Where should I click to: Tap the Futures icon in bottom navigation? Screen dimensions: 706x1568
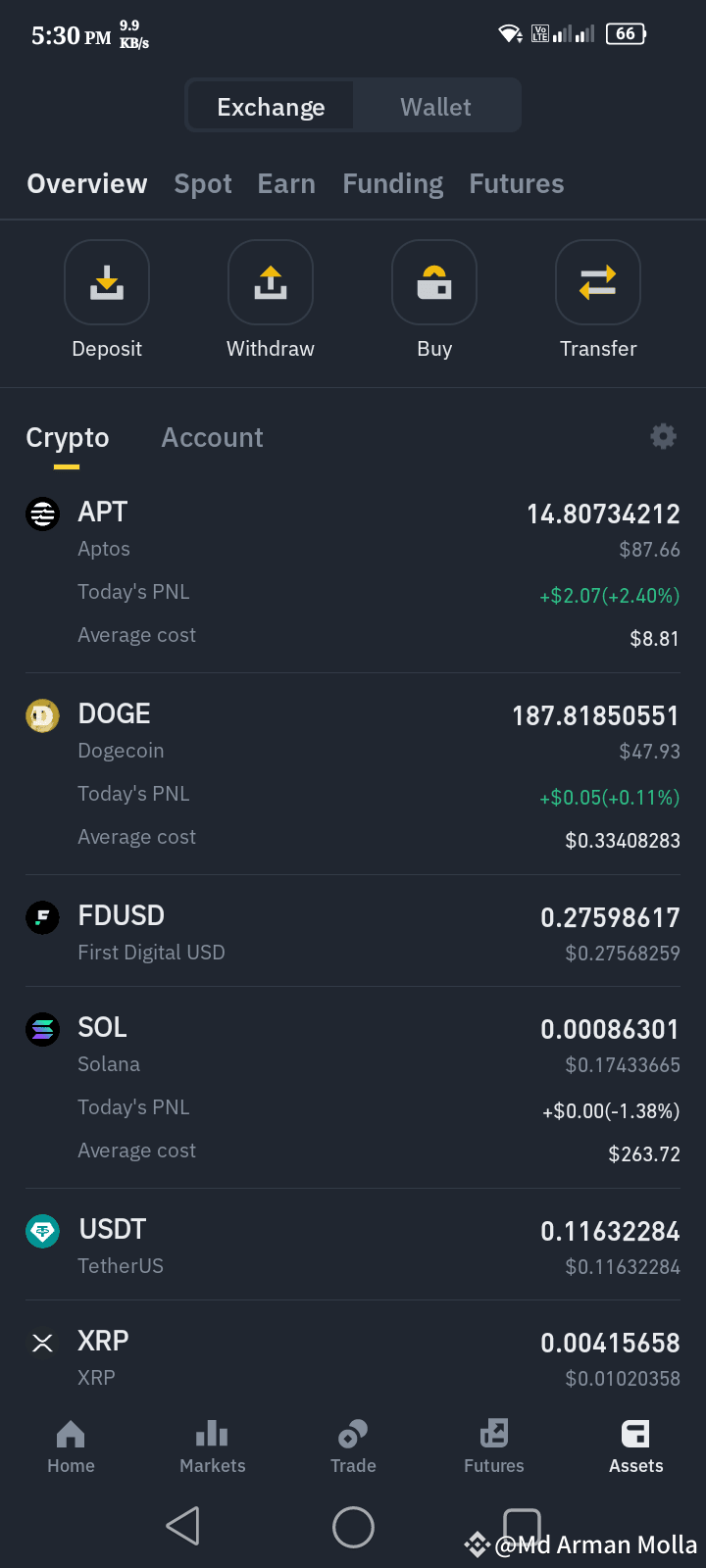[494, 1434]
